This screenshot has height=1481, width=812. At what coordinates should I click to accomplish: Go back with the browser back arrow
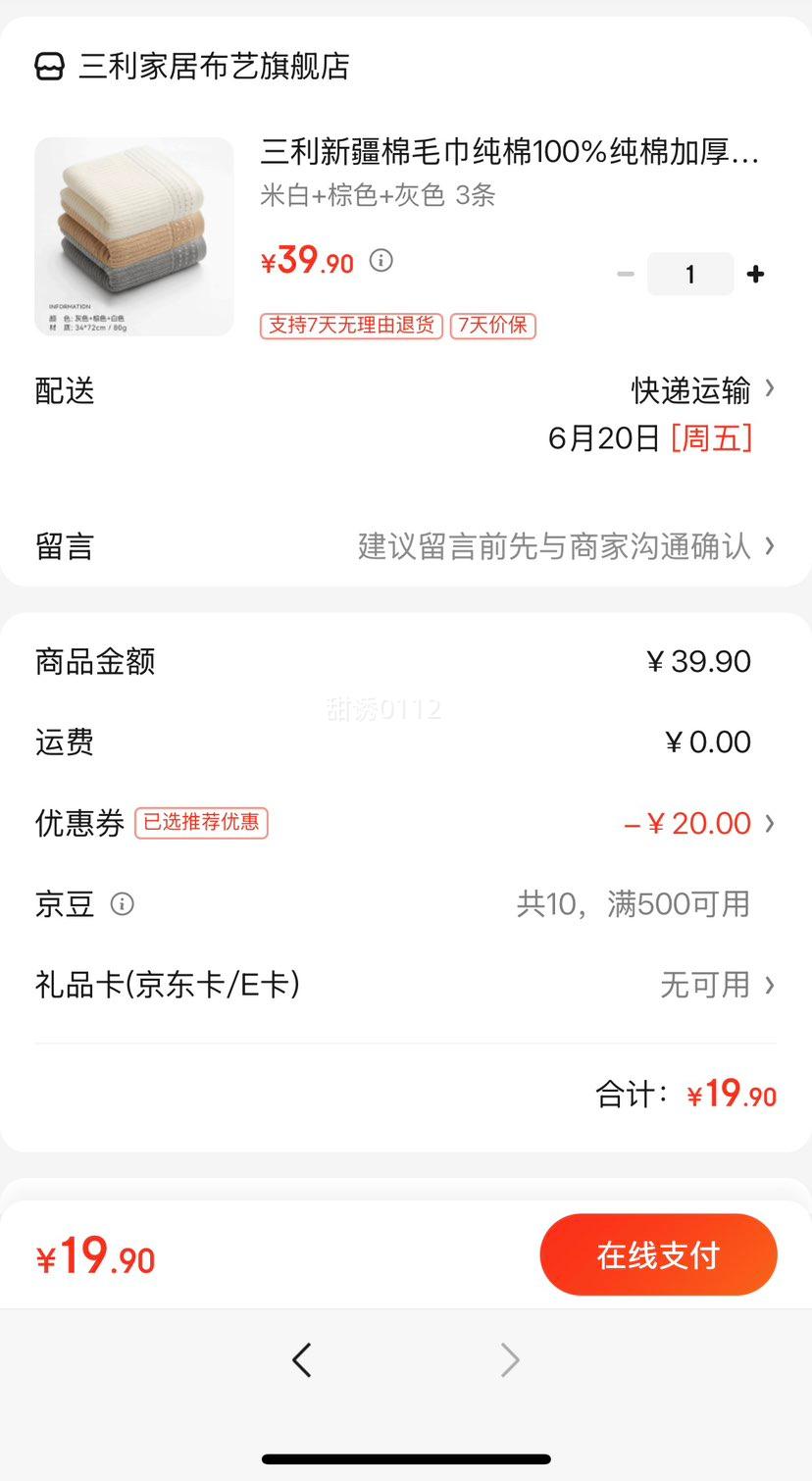tap(302, 1360)
